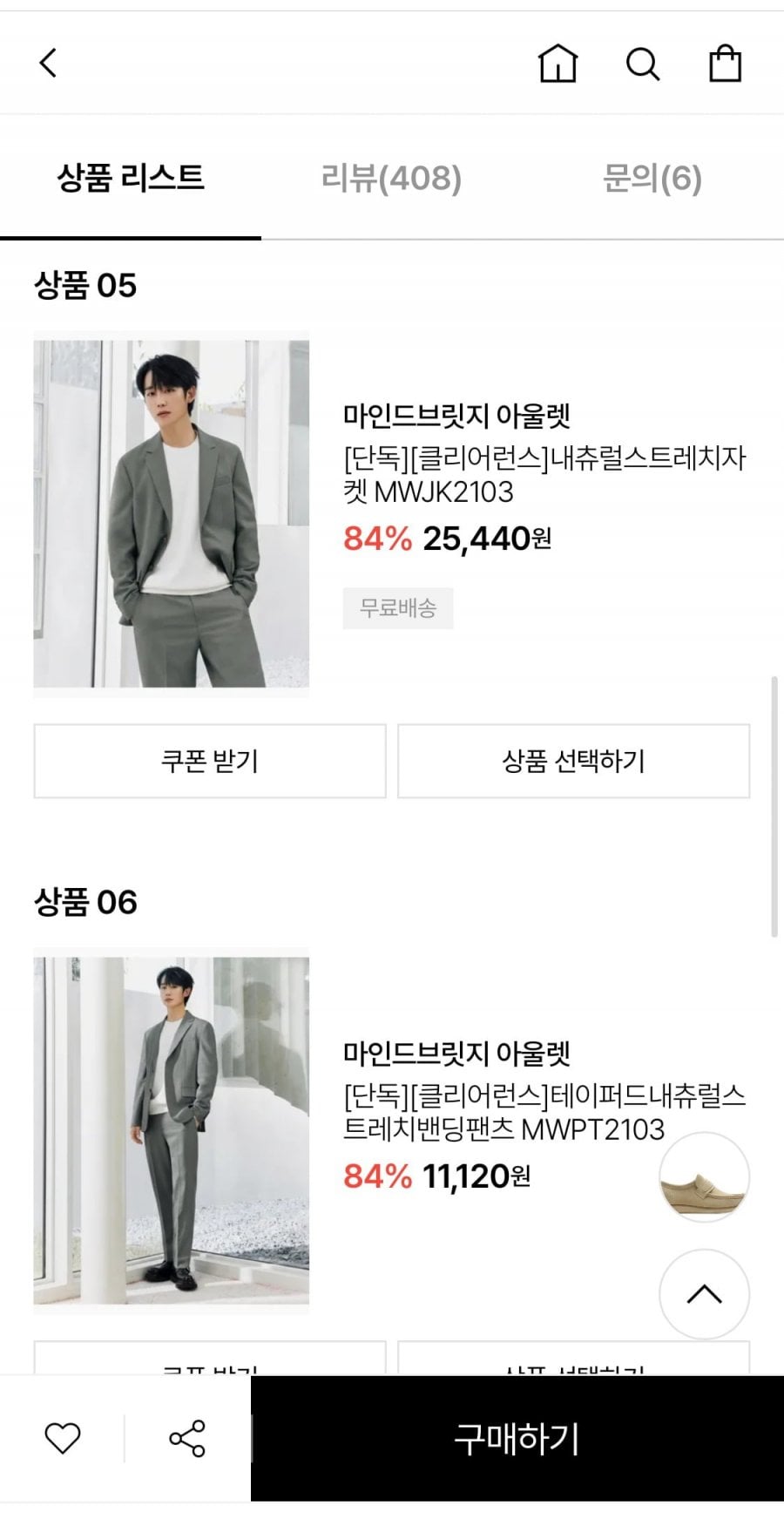The width and height of the screenshot is (784, 1532).
Task: Open the 상품 06 pants MWPT2103 photo
Action: 172,1130
